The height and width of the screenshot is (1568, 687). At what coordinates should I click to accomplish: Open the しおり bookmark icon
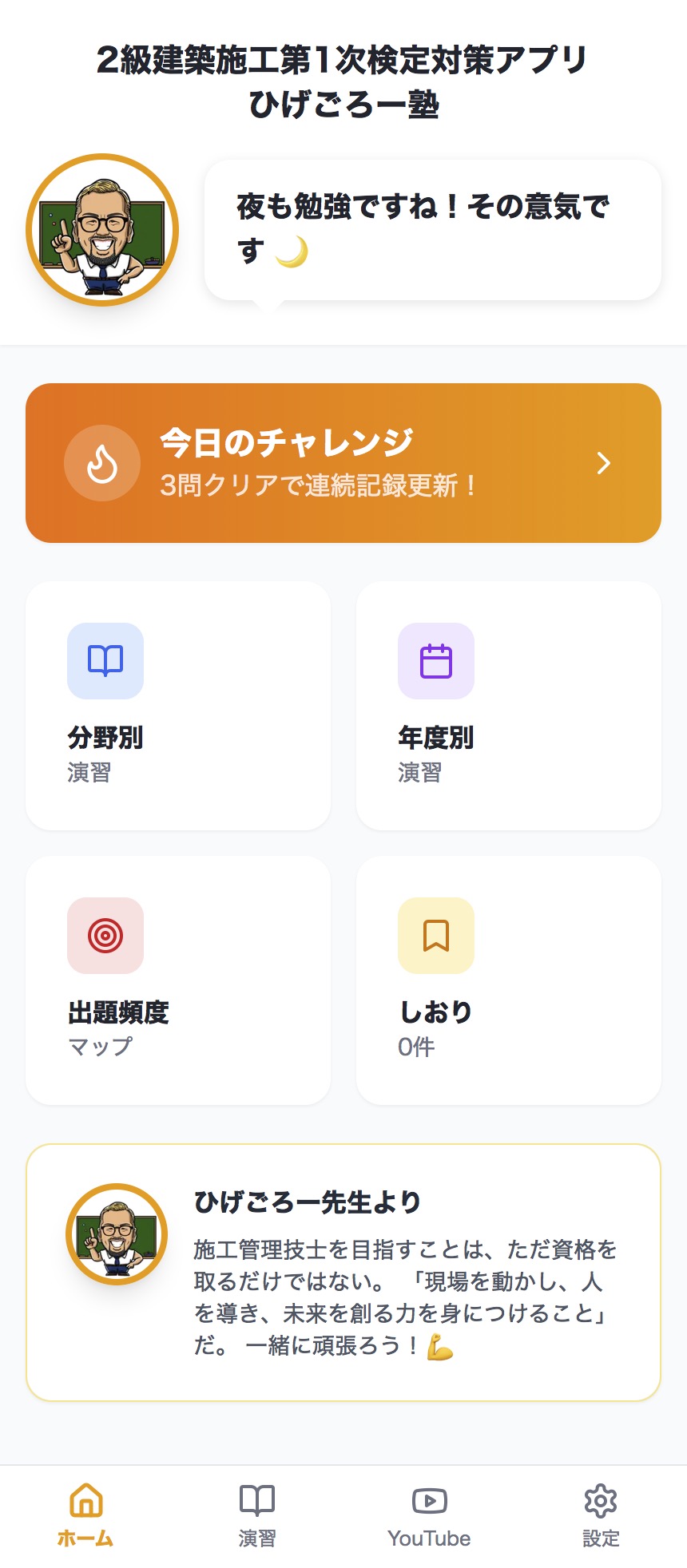(x=436, y=936)
